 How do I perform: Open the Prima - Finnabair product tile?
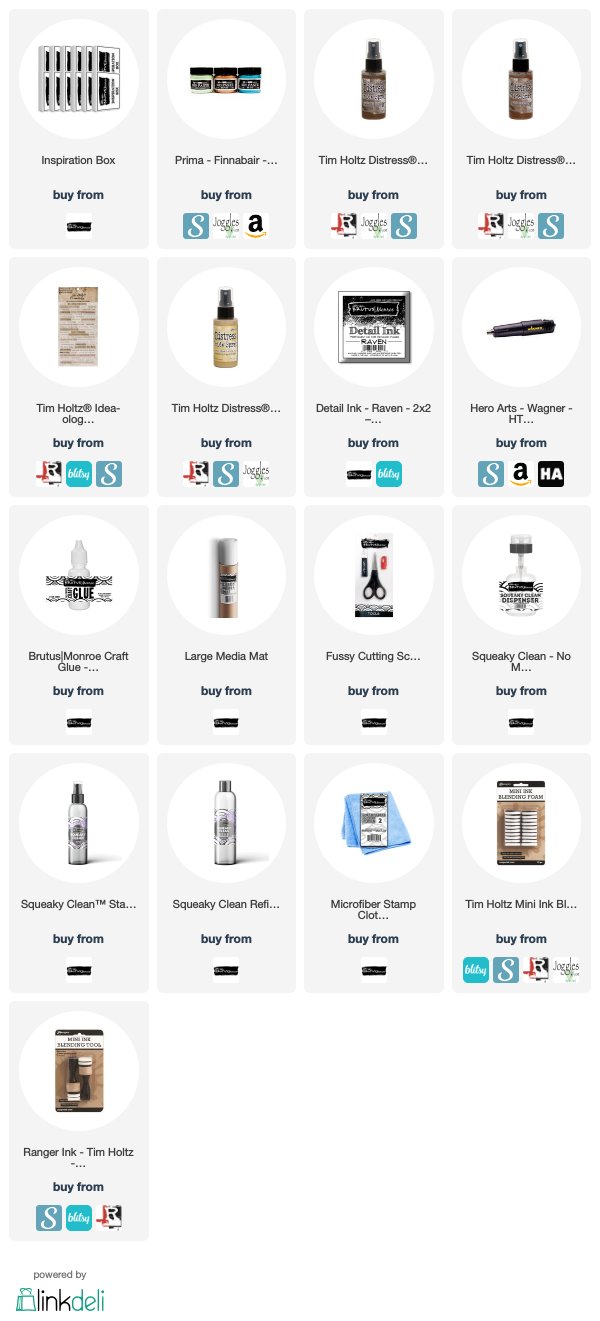[x=226, y=129]
